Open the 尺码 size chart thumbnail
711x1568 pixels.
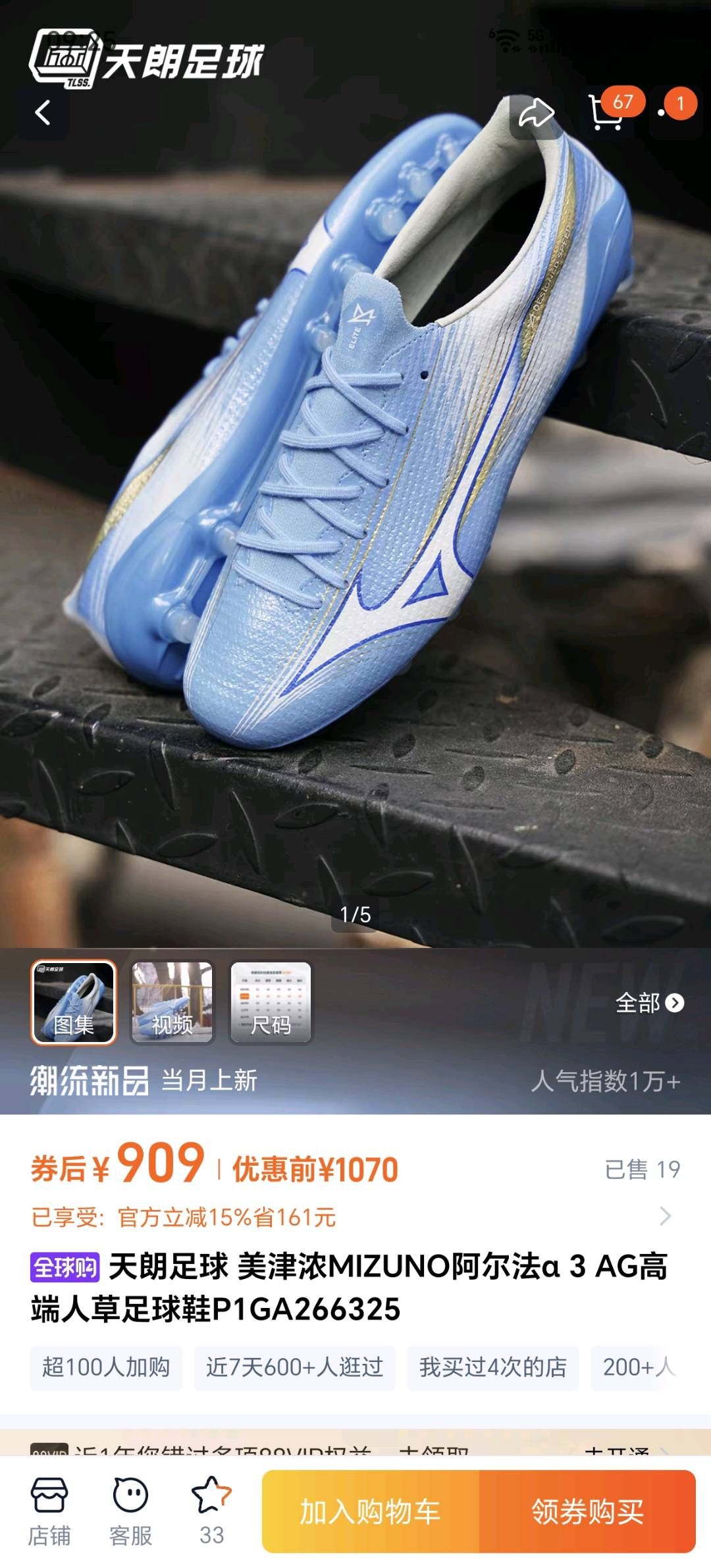click(x=271, y=1002)
